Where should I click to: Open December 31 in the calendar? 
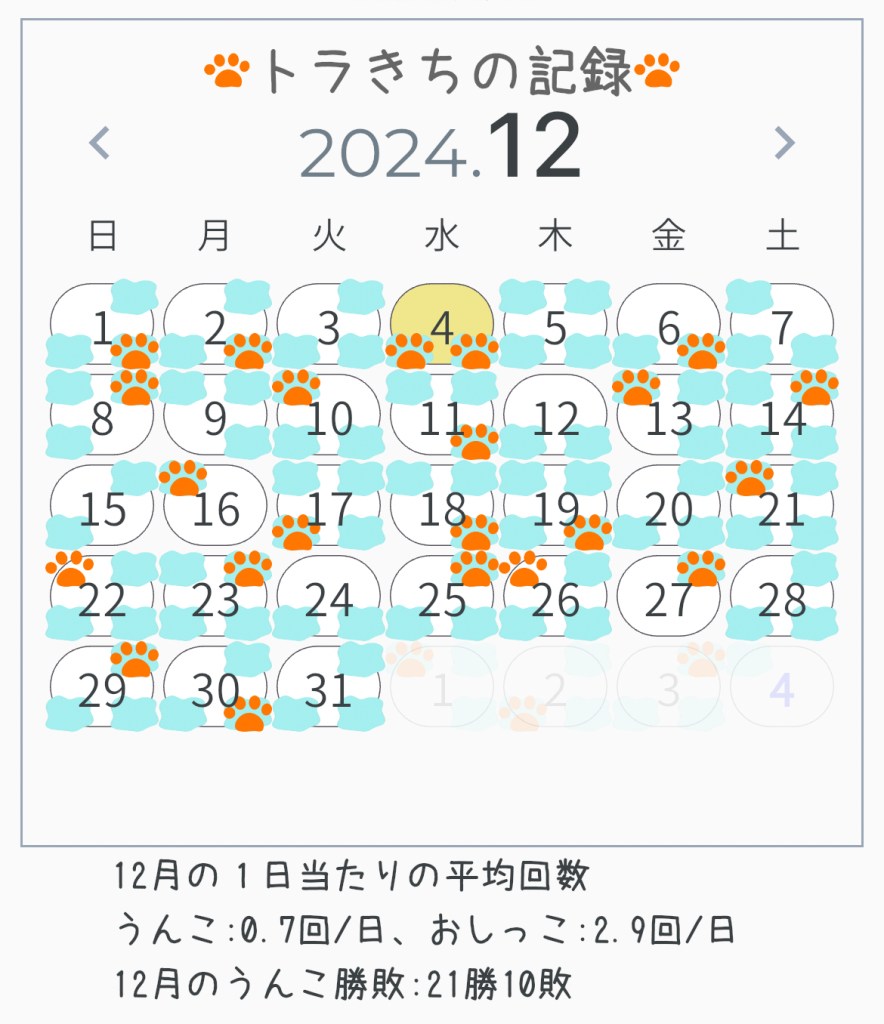329,688
